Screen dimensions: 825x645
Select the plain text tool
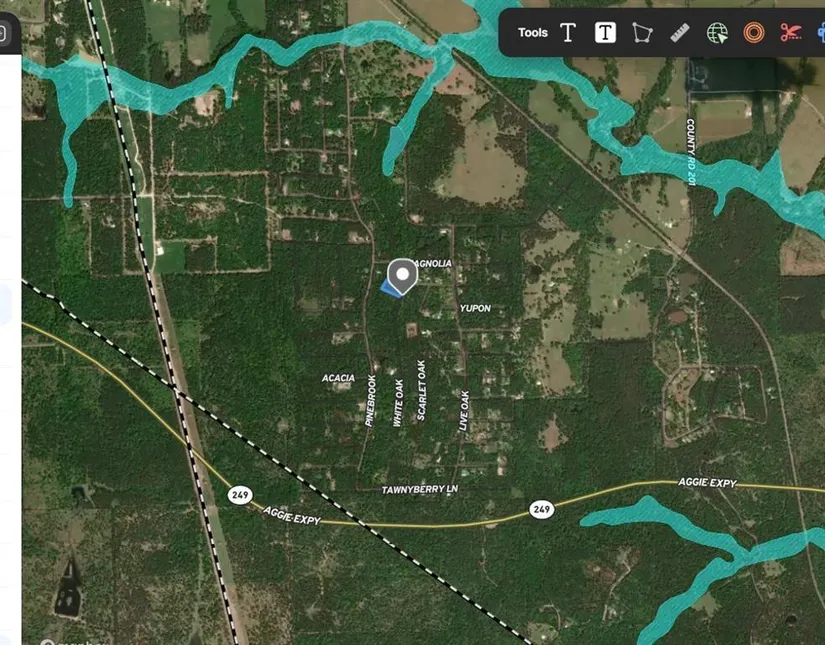[x=568, y=33]
